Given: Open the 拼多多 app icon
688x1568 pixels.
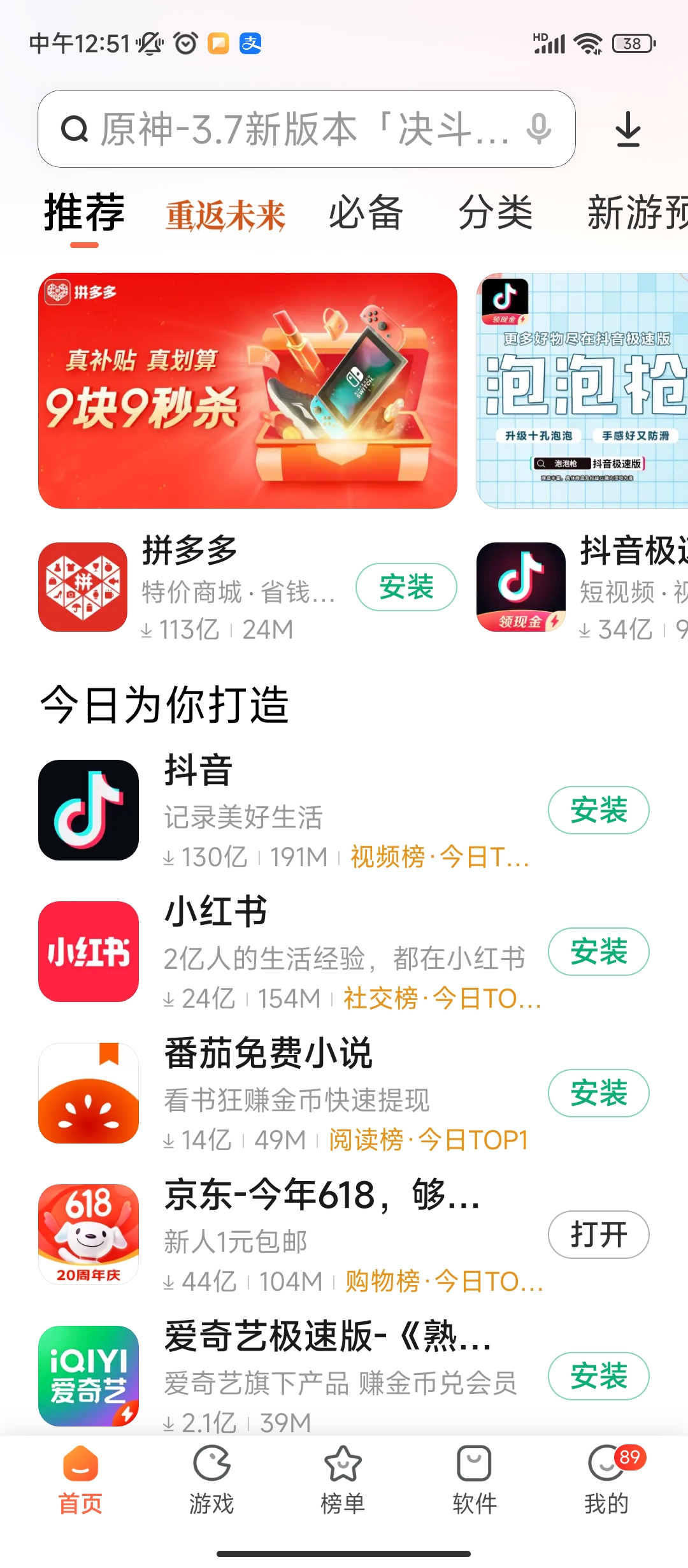Looking at the screenshot, I should [82, 586].
